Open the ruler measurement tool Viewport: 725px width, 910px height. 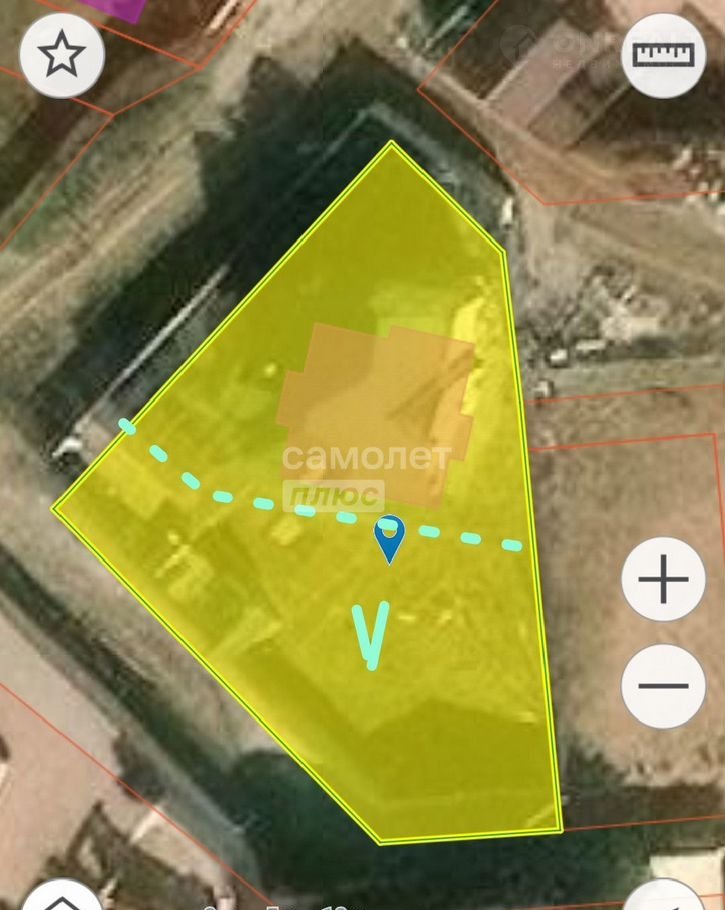pyautogui.click(x=663, y=55)
